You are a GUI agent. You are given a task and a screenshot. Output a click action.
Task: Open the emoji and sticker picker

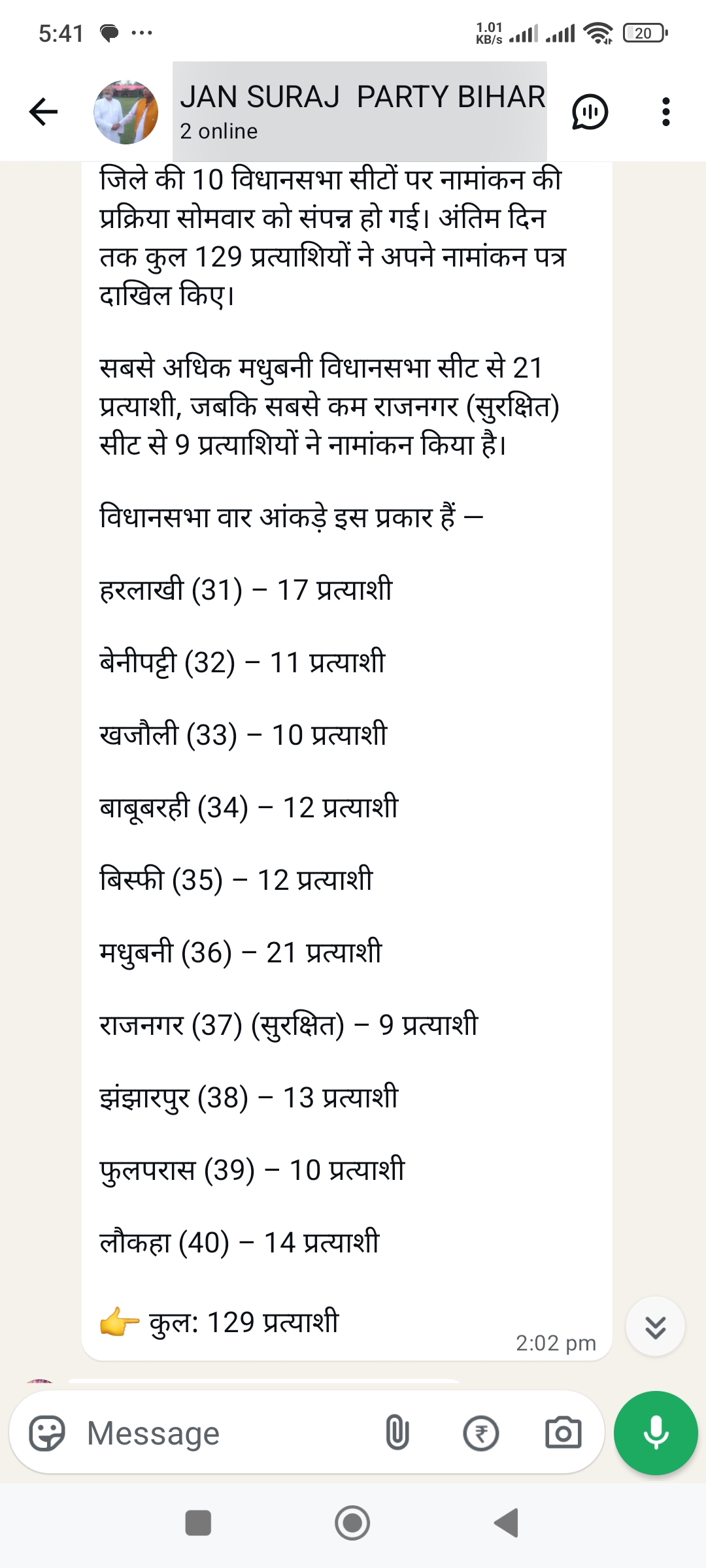coord(47,1433)
